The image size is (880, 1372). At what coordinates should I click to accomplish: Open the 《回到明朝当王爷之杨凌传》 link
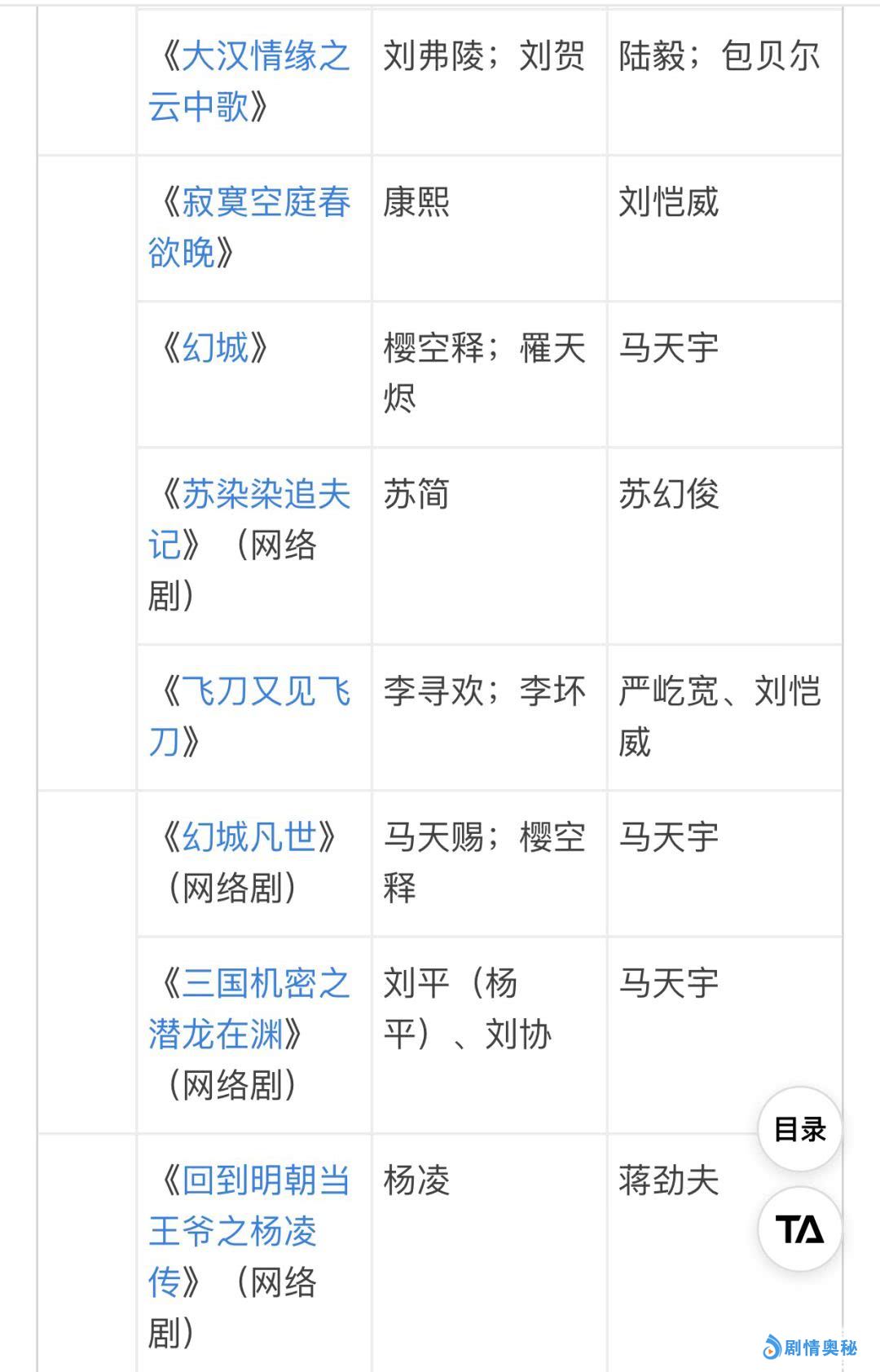tap(265, 1181)
